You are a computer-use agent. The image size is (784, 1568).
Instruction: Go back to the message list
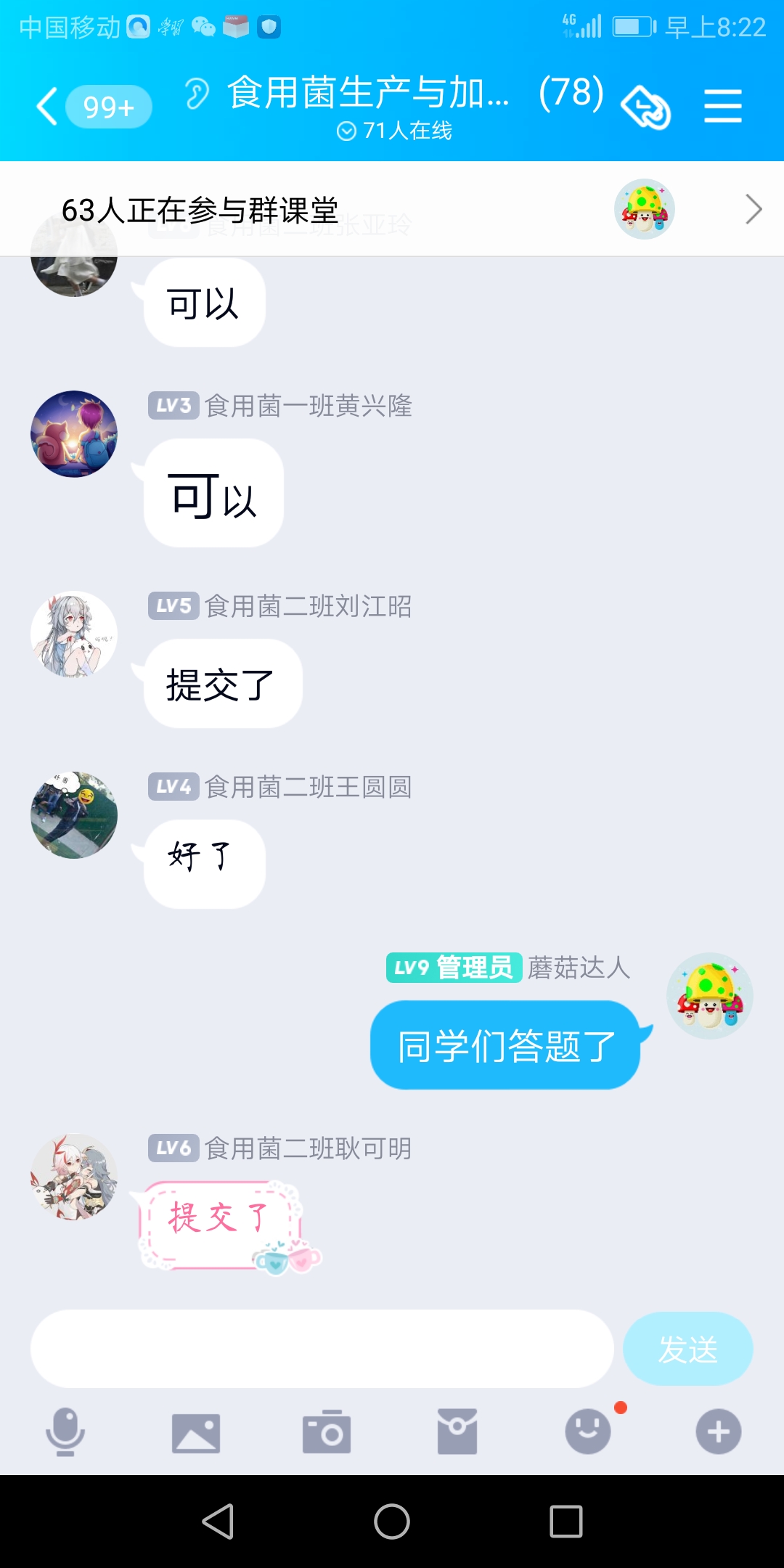click(x=48, y=107)
